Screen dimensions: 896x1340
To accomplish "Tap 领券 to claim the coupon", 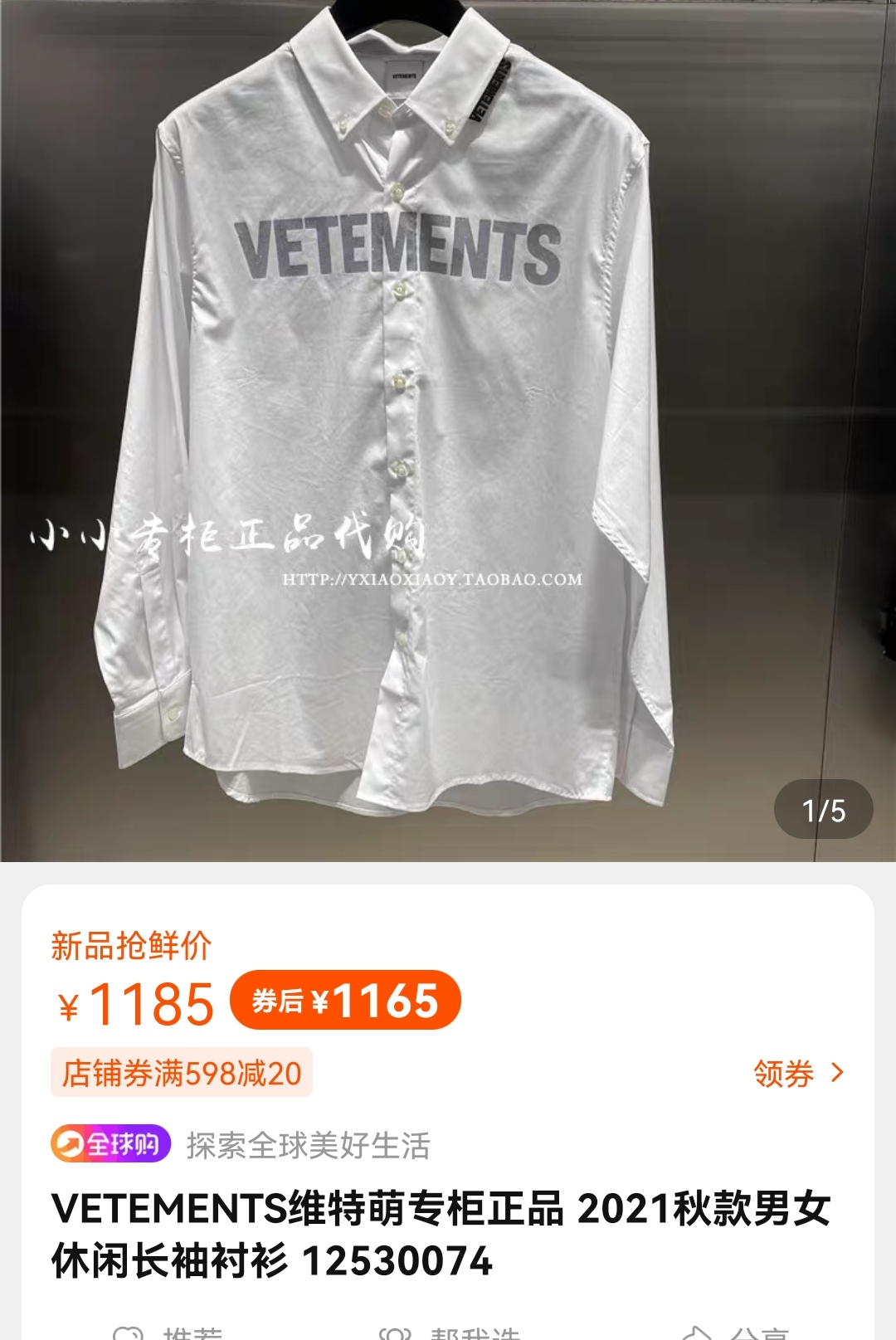I will (x=797, y=1073).
